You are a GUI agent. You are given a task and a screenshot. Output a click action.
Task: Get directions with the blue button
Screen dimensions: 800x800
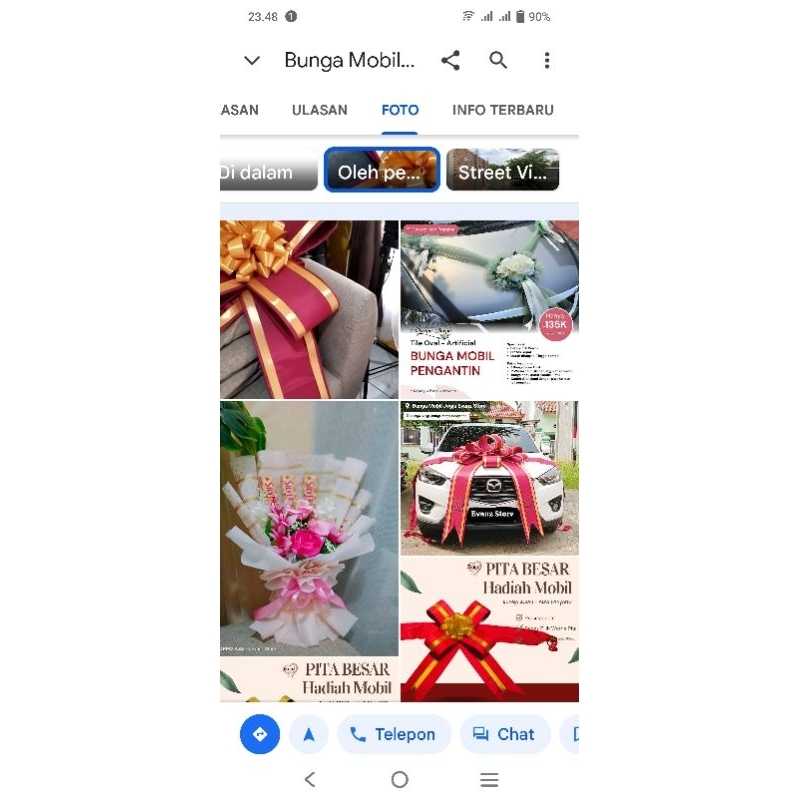click(x=260, y=734)
